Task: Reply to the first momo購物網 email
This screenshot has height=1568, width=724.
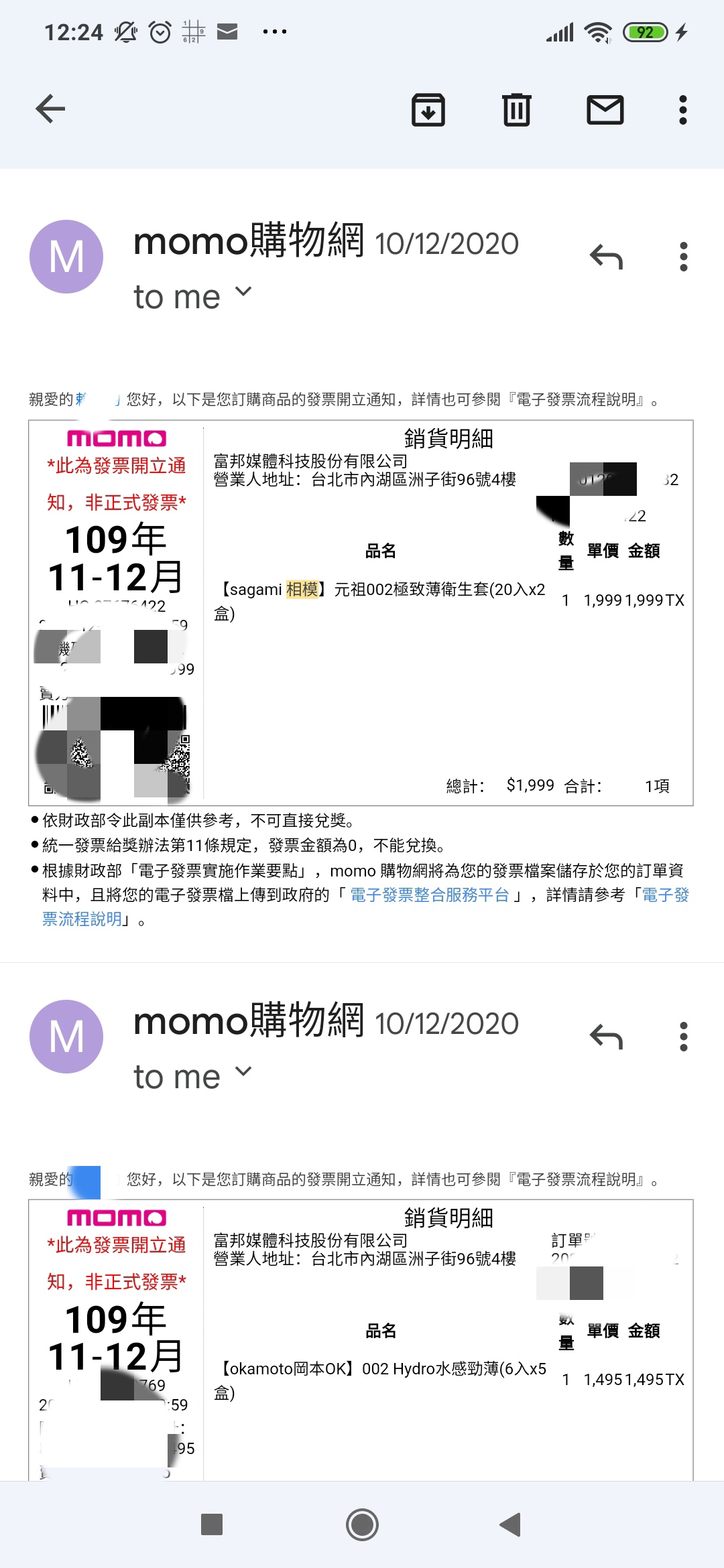Action: 606,257
